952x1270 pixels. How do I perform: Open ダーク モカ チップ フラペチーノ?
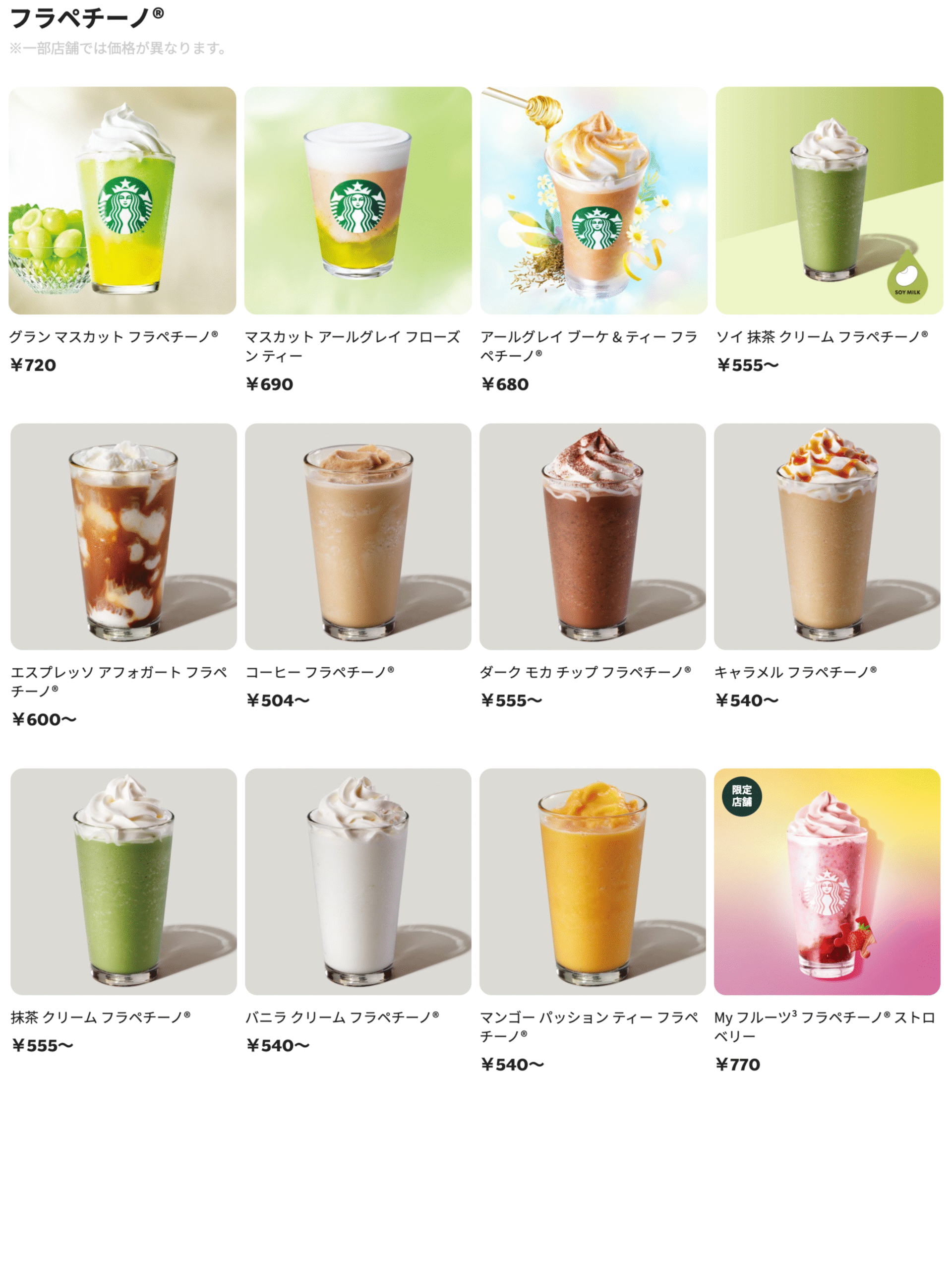click(592, 536)
